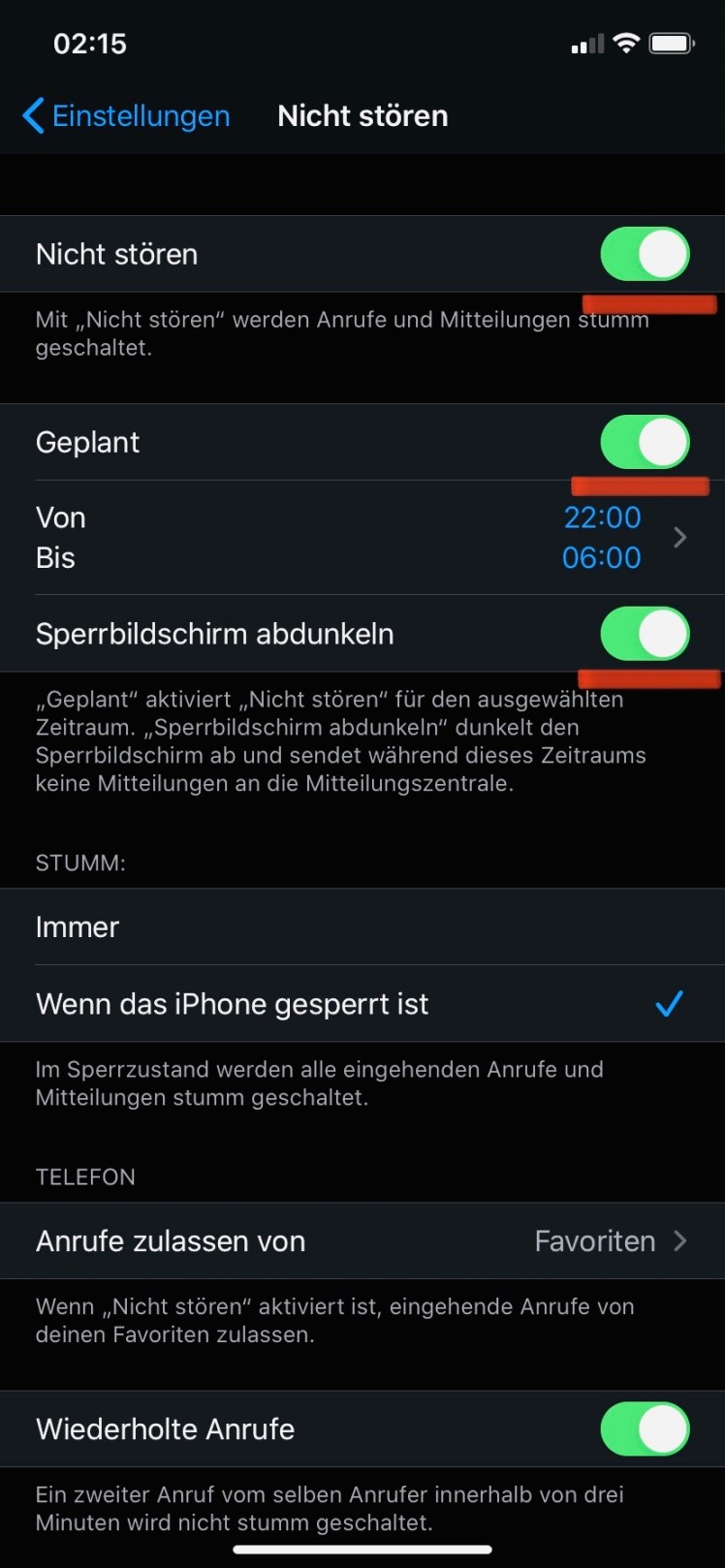The width and height of the screenshot is (725, 1568).
Task: Open Anrufe zulassen von settings
Action: (x=362, y=1241)
